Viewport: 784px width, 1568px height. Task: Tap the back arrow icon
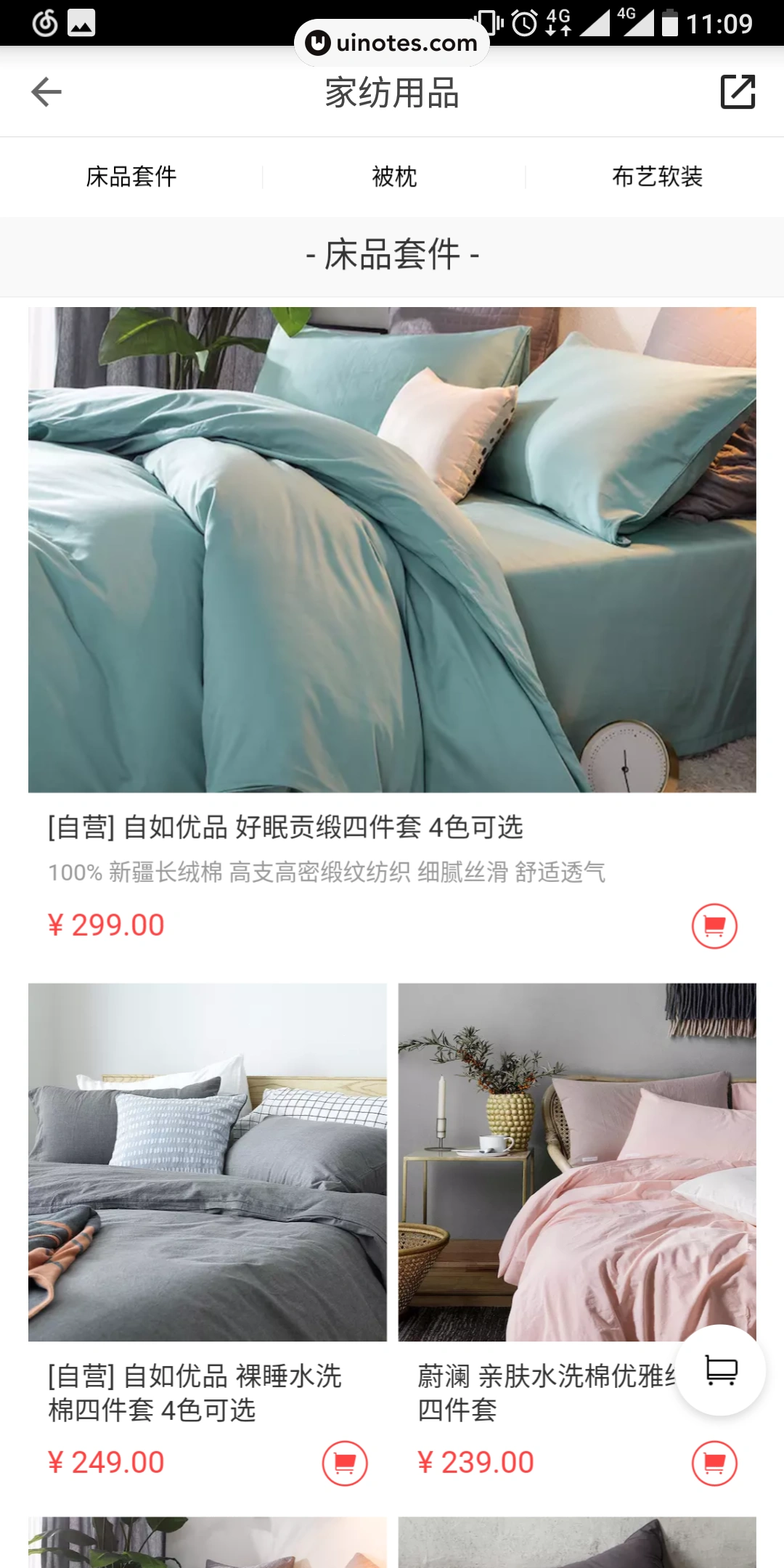(45, 92)
